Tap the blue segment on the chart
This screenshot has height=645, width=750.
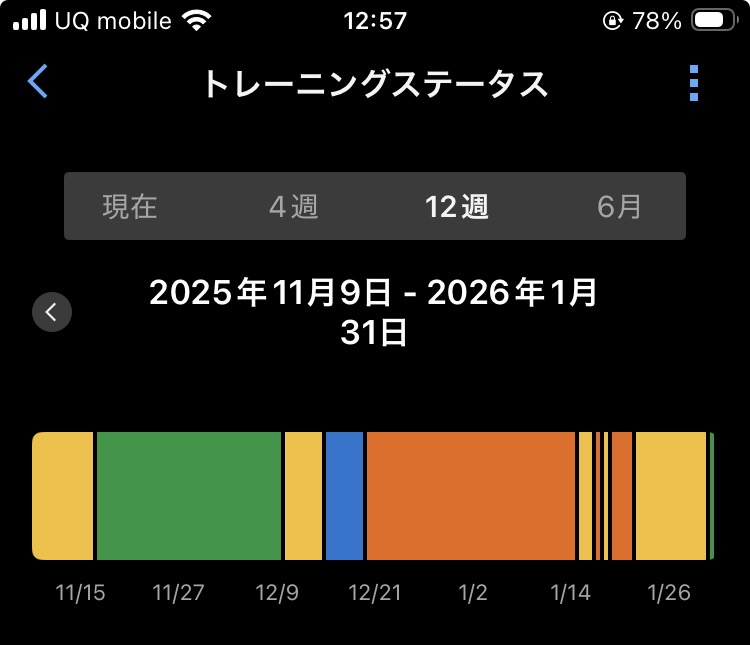click(344, 496)
